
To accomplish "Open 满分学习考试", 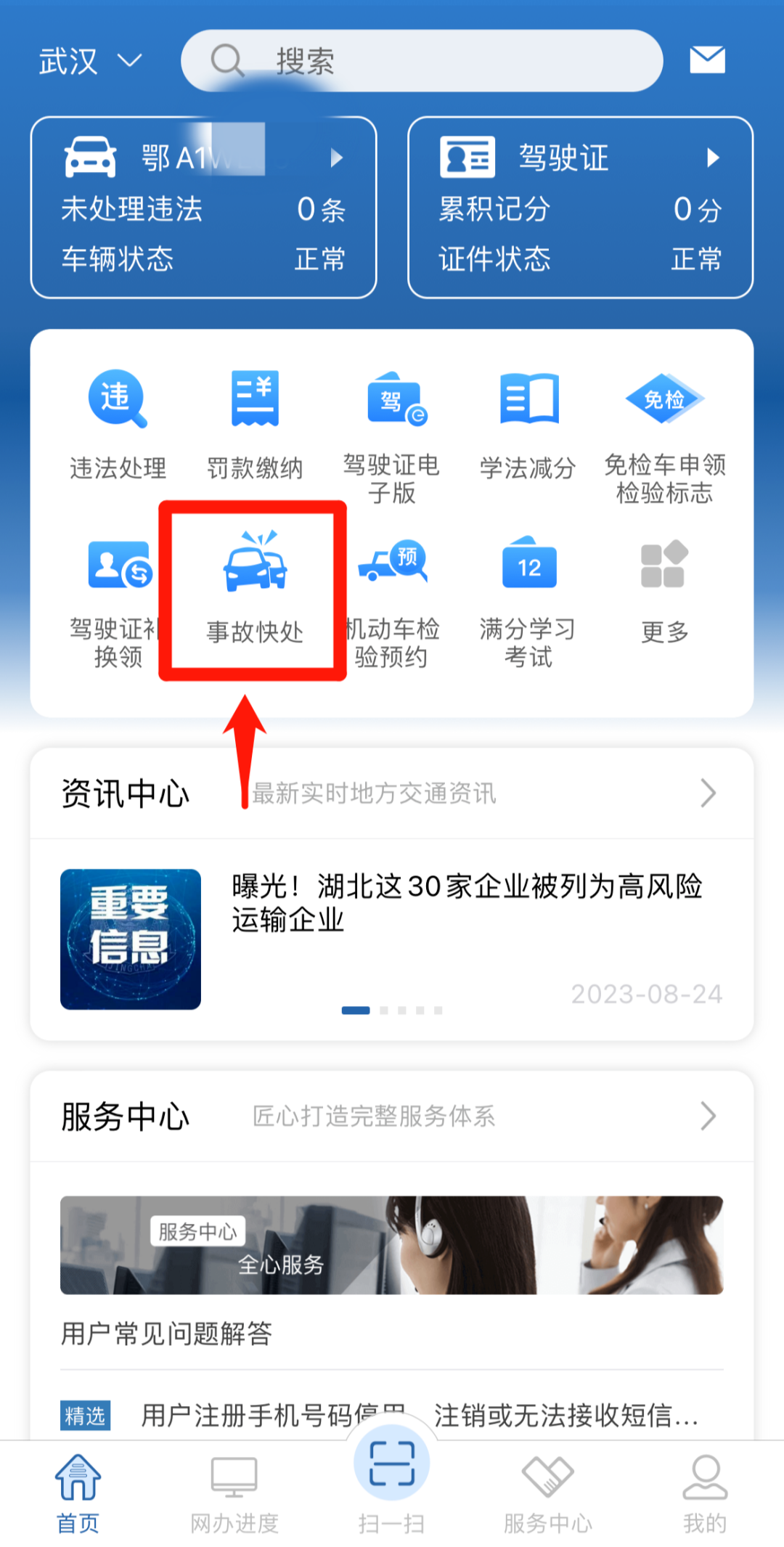I will point(528,599).
